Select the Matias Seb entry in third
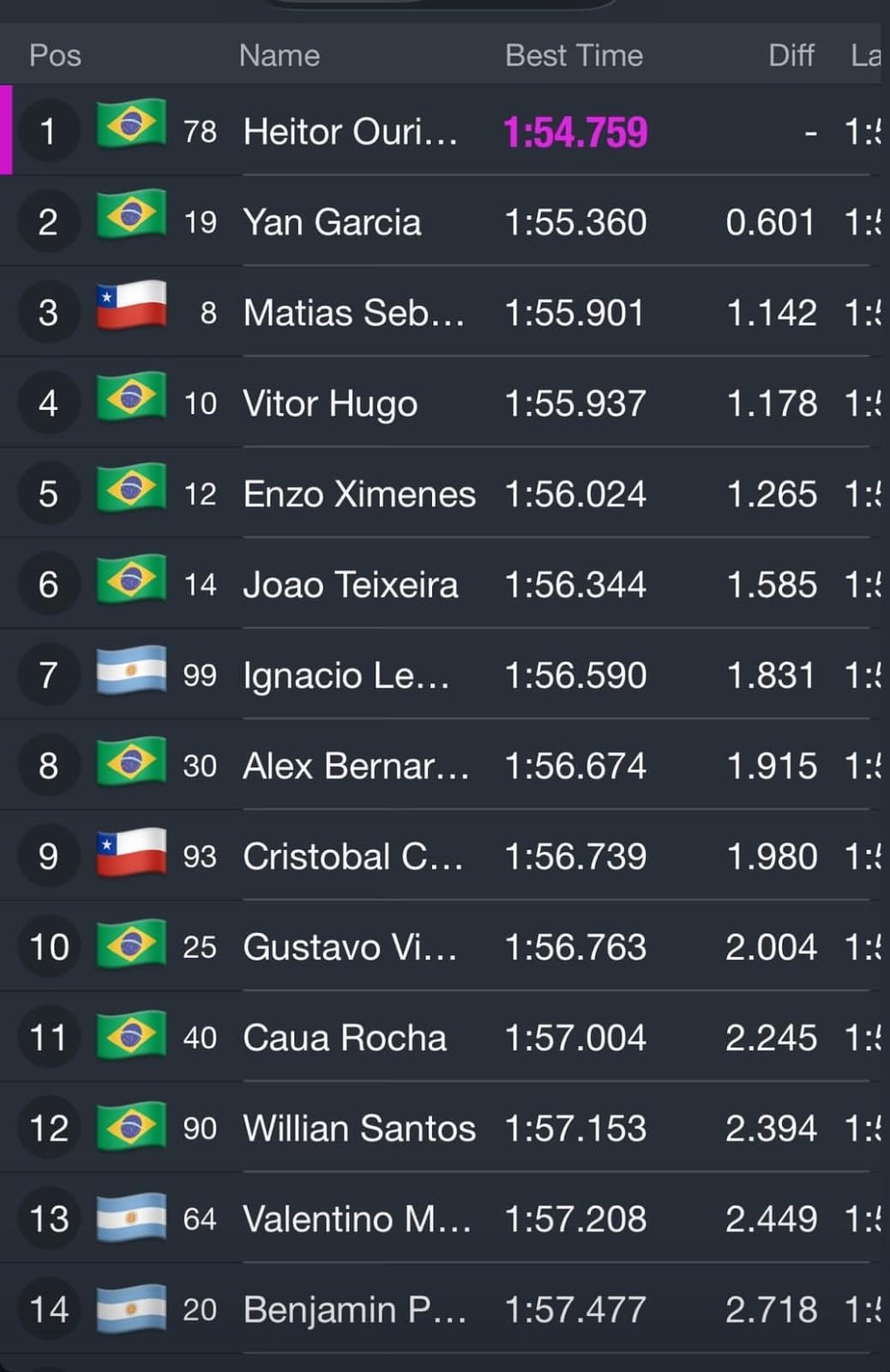This screenshot has width=890, height=1372. coord(445,312)
